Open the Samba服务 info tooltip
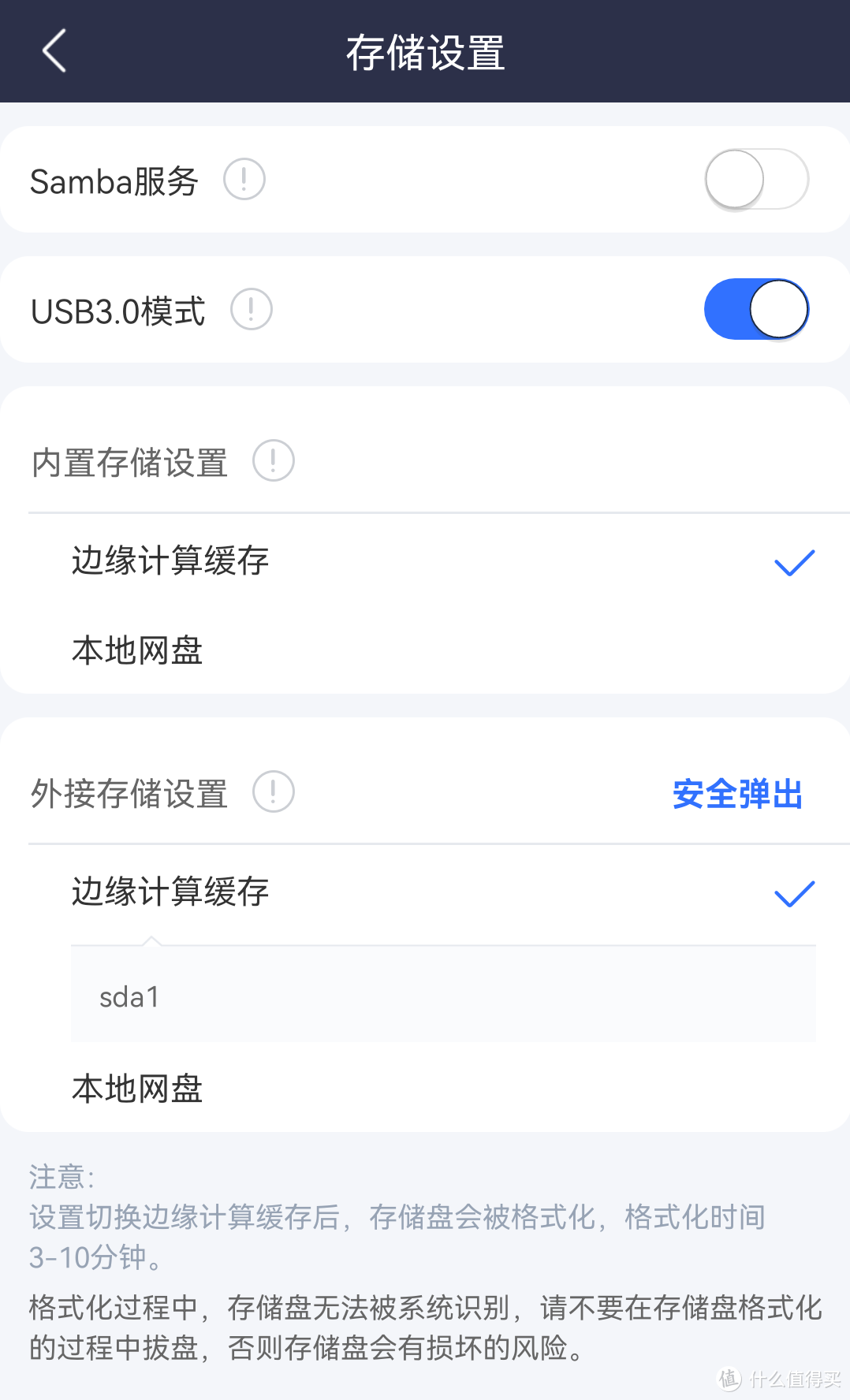This screenshot has height=1400, width=850. click(x=244, y=179)
